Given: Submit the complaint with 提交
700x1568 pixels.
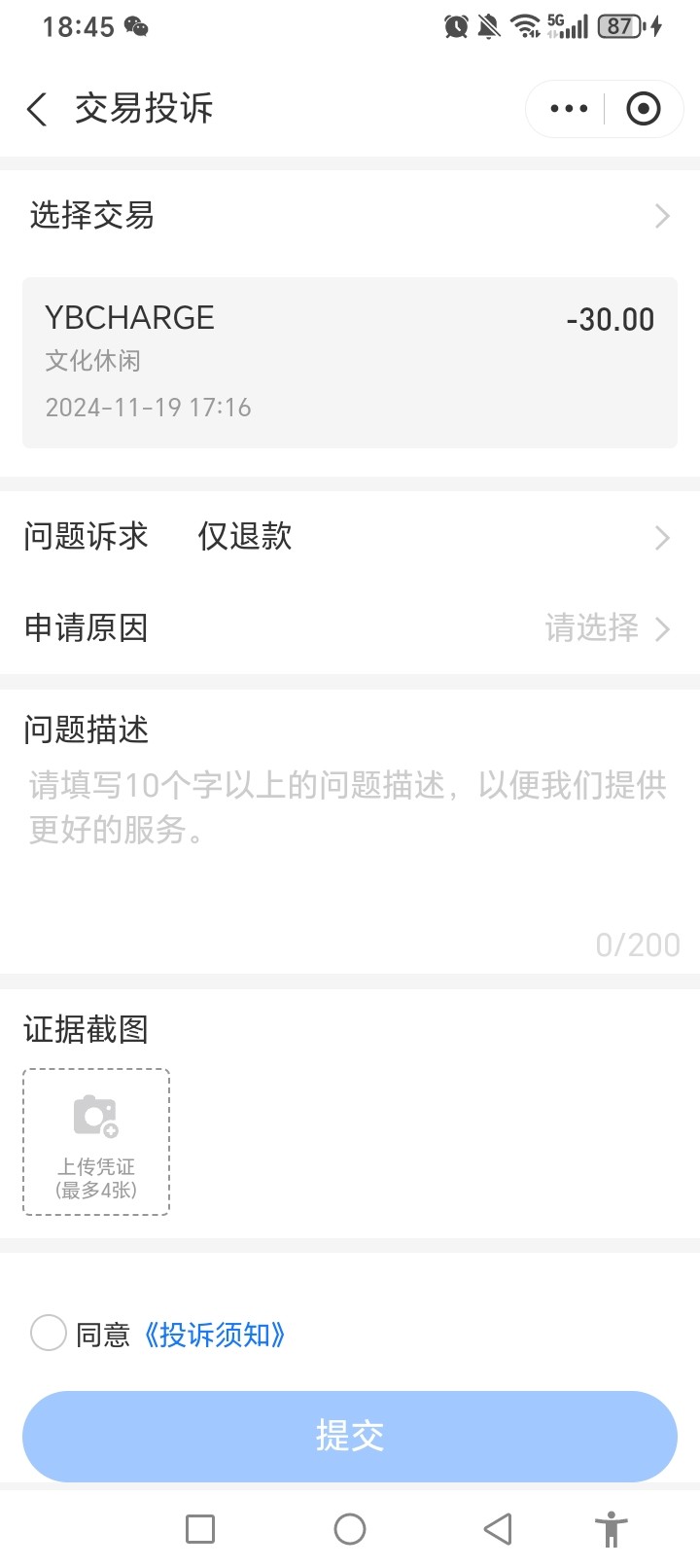Looking at the screenshot, I should pyautogui.click(x=350, y=1437).
